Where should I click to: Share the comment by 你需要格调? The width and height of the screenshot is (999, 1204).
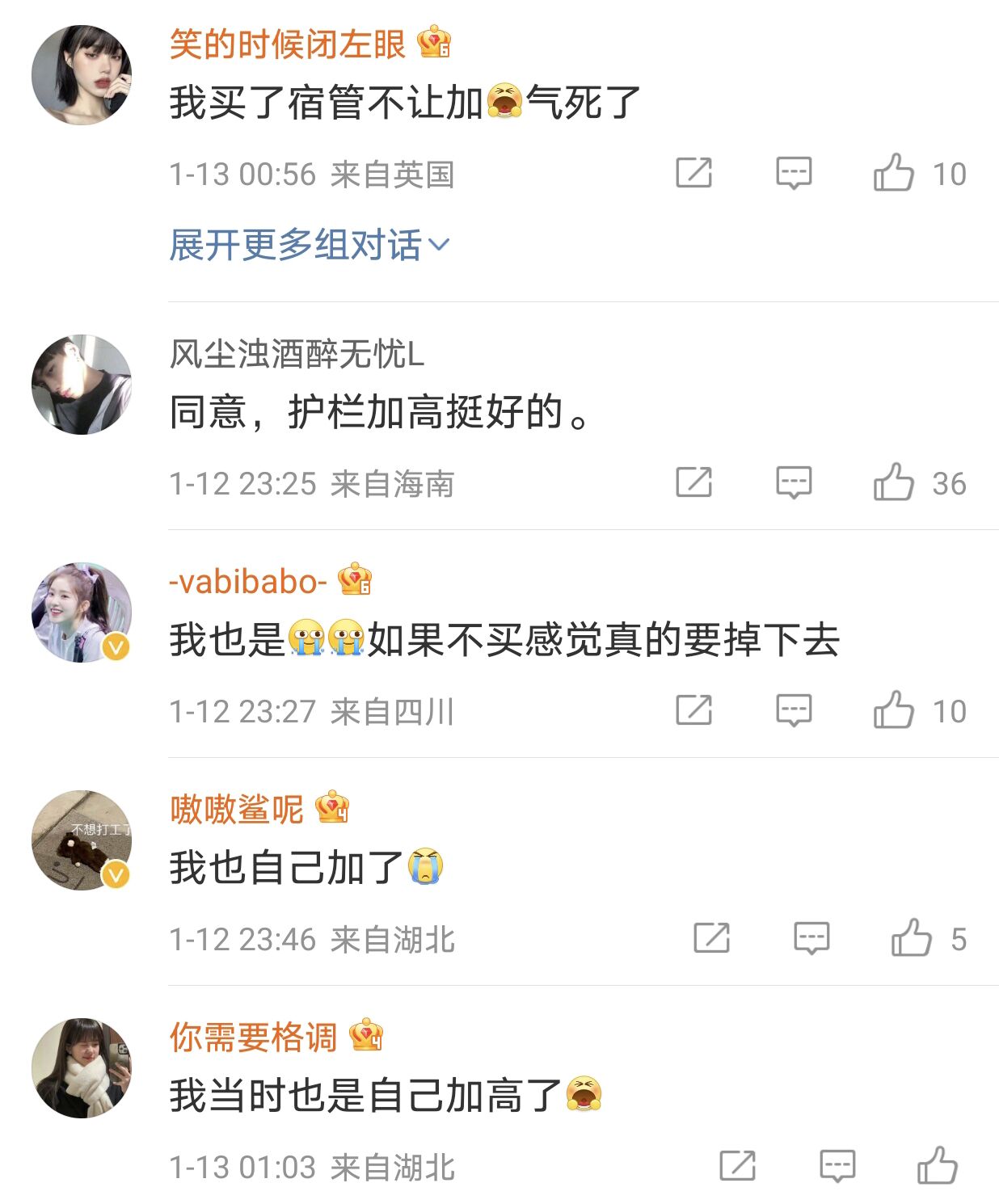[737, 1166]
